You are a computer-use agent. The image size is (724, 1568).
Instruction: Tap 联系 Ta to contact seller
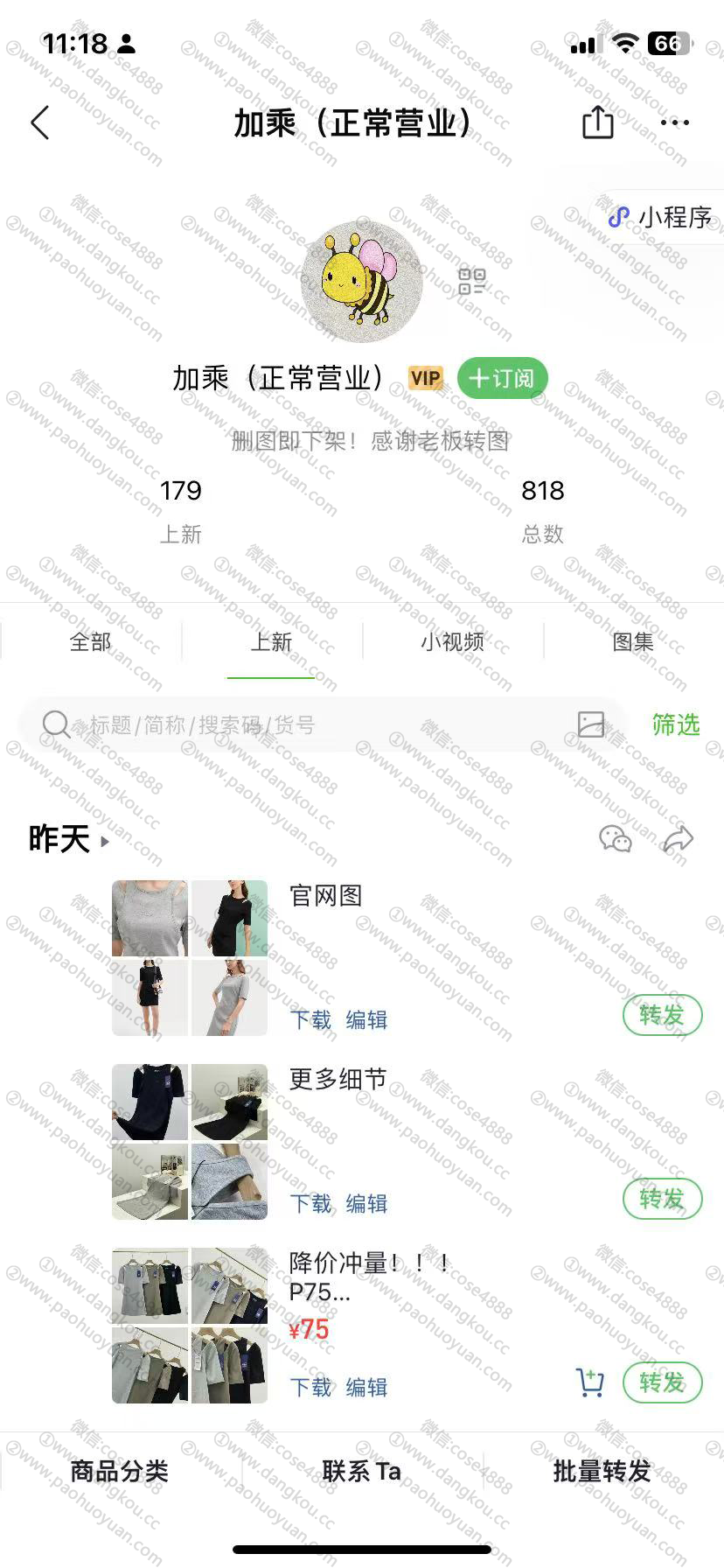(361, 1472)
